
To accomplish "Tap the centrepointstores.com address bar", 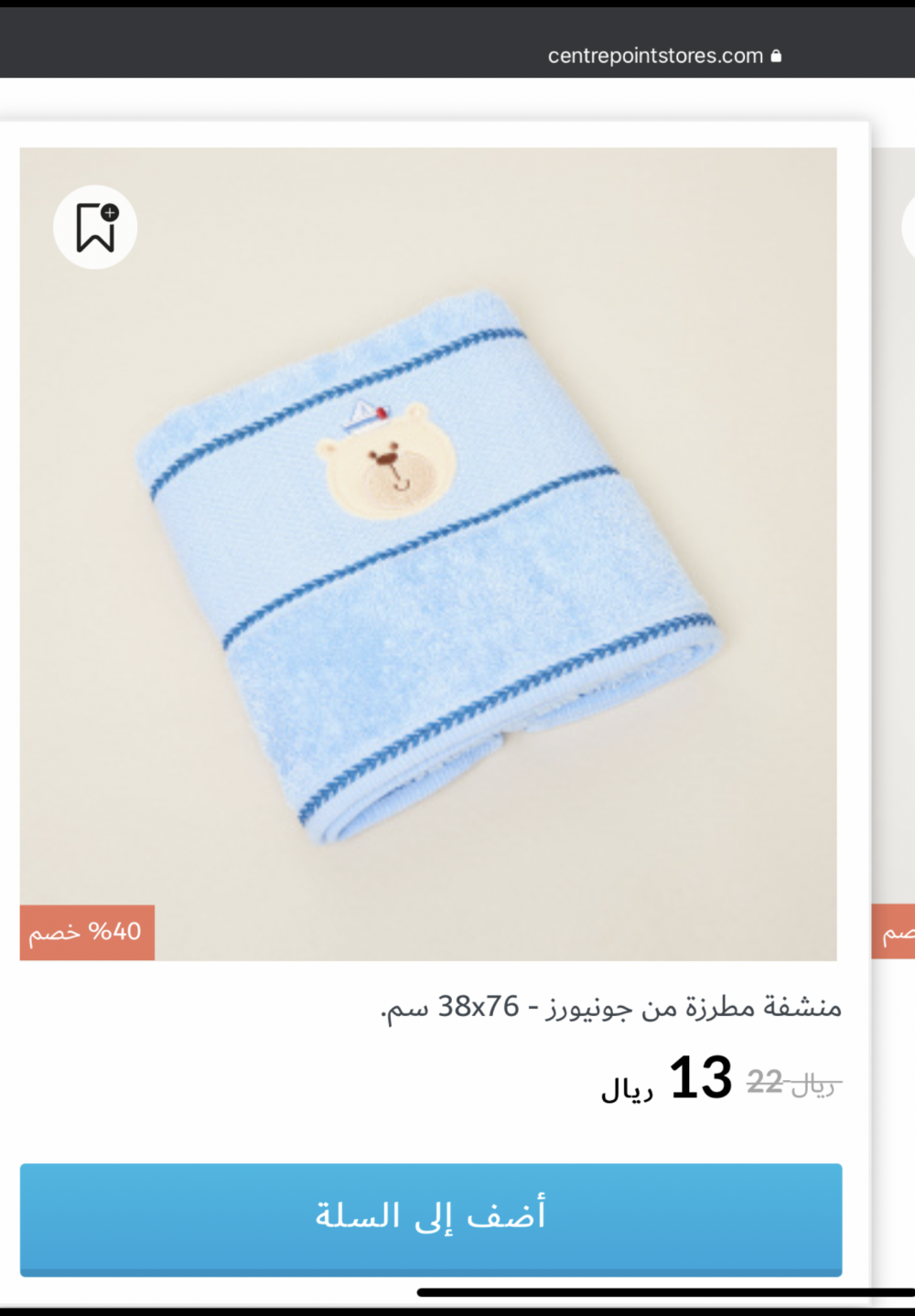I will tap(655, 56).
